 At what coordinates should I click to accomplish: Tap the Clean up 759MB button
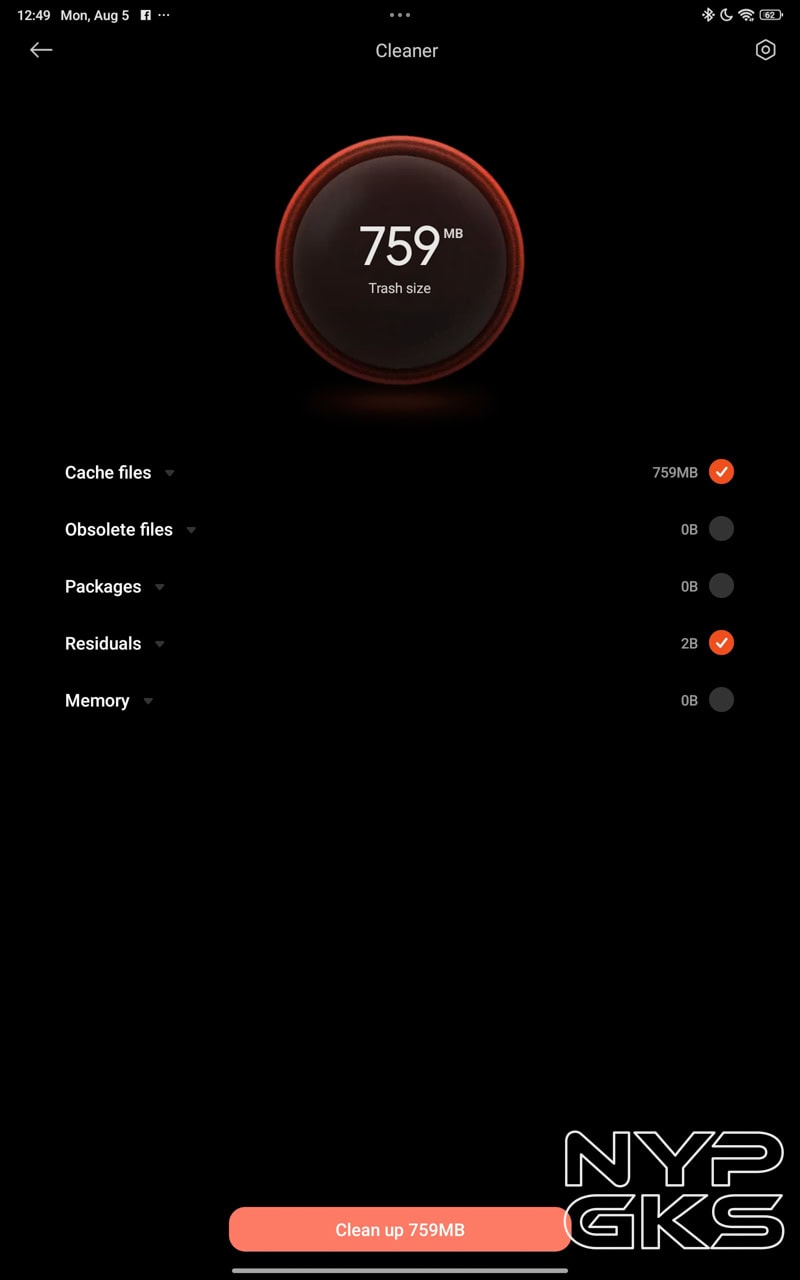tap(400, 1230)
